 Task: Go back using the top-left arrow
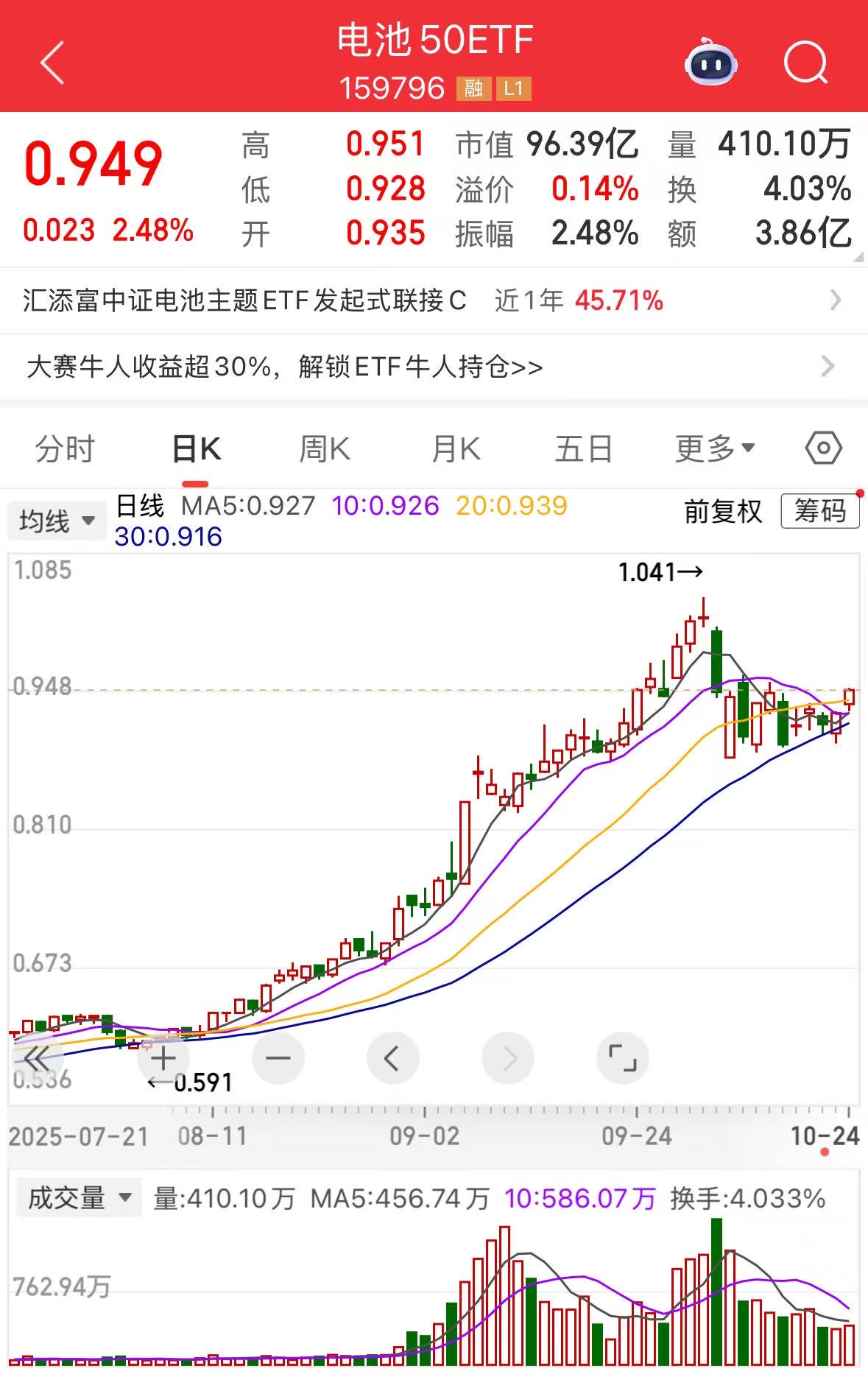click(x=52, y=63)
